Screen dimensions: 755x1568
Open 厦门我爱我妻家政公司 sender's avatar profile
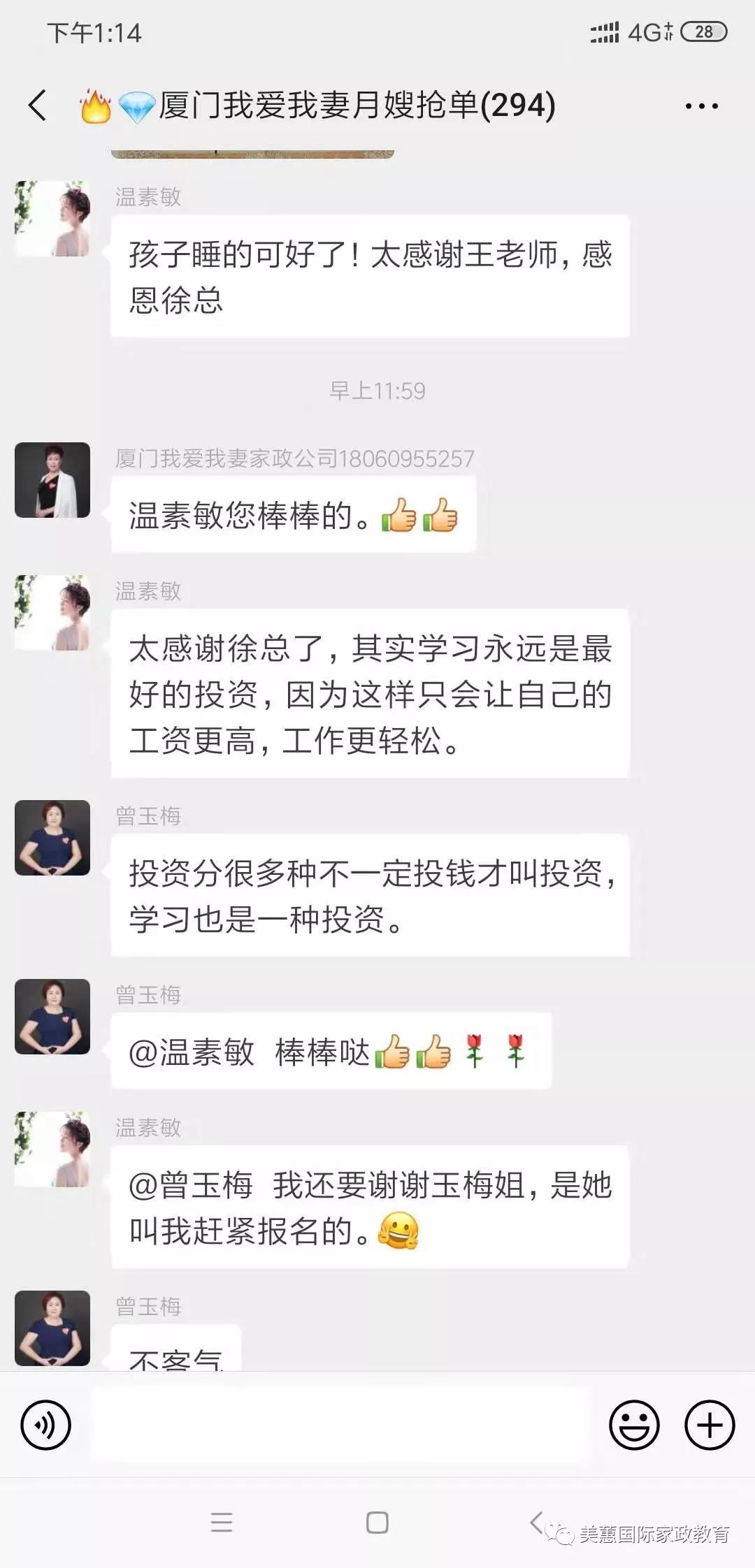pos(52,480)
